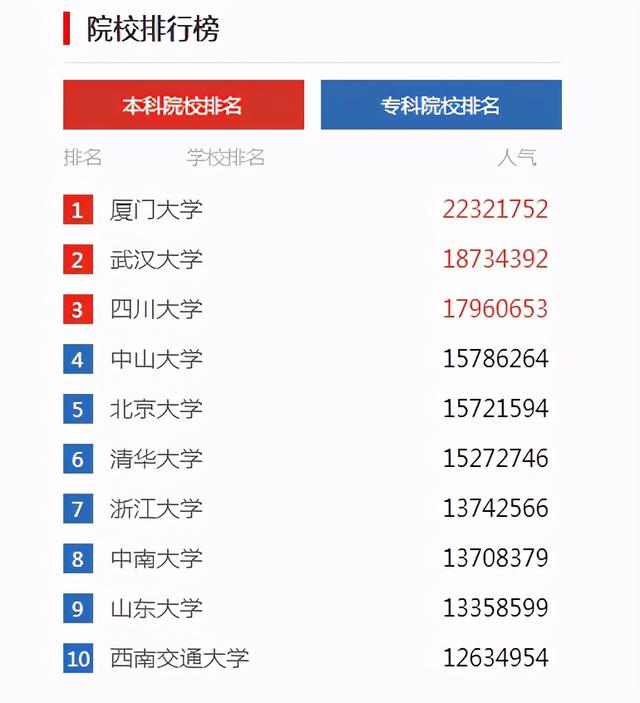
Task: Switch to 专科院校排名 tab
Action: pos(441,105)
